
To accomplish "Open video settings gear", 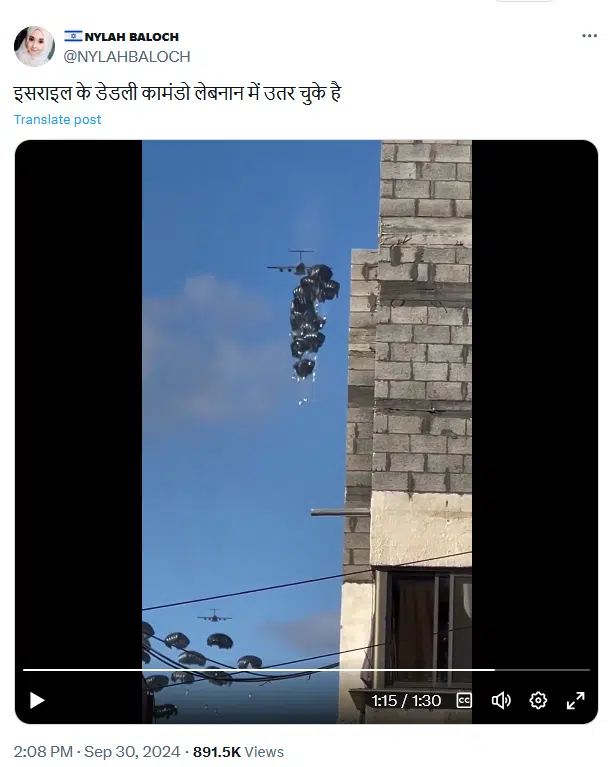I will pyautogui.click(x=538, y=700).
